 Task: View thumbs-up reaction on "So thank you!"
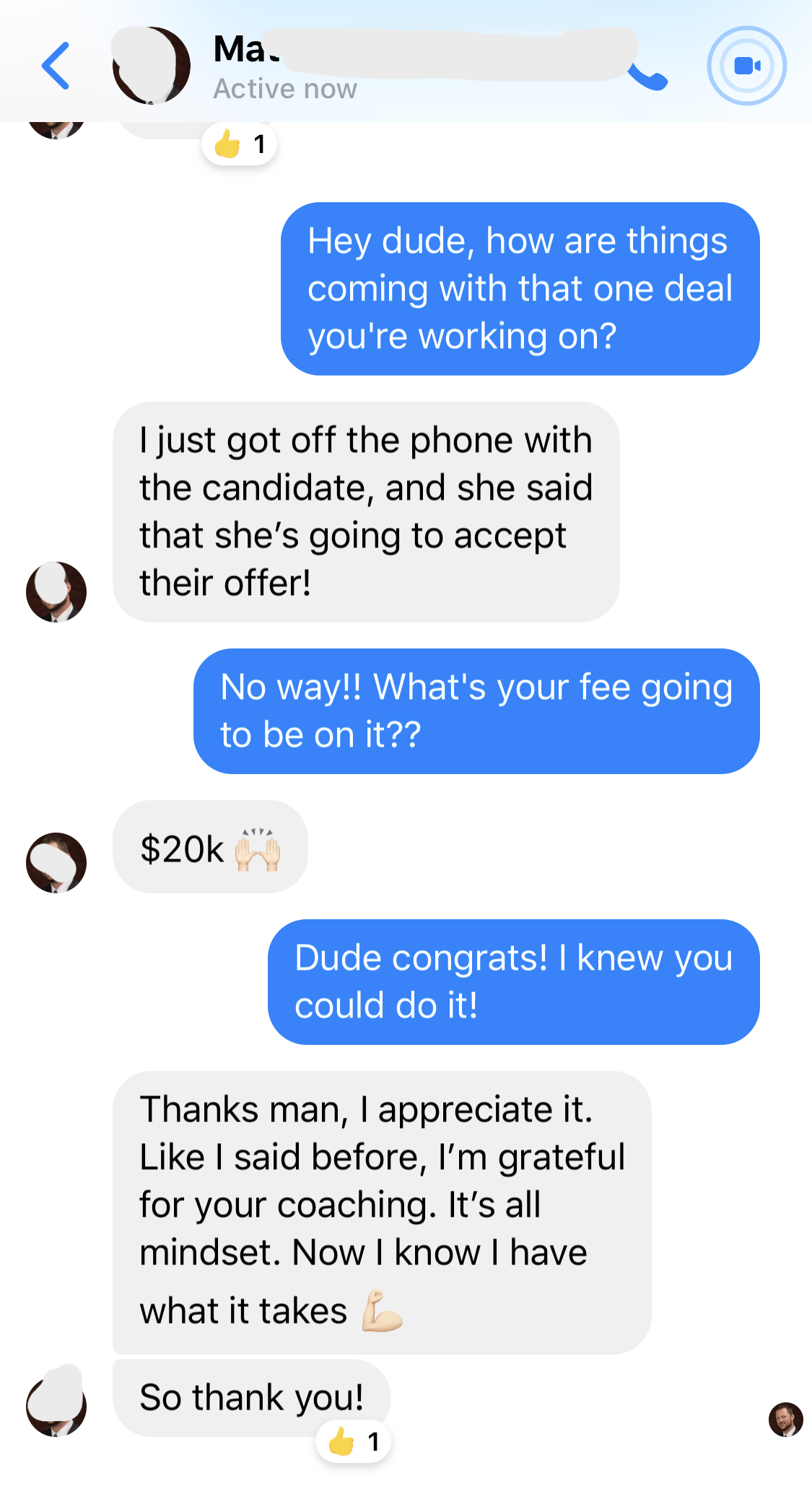(353, 1442)
